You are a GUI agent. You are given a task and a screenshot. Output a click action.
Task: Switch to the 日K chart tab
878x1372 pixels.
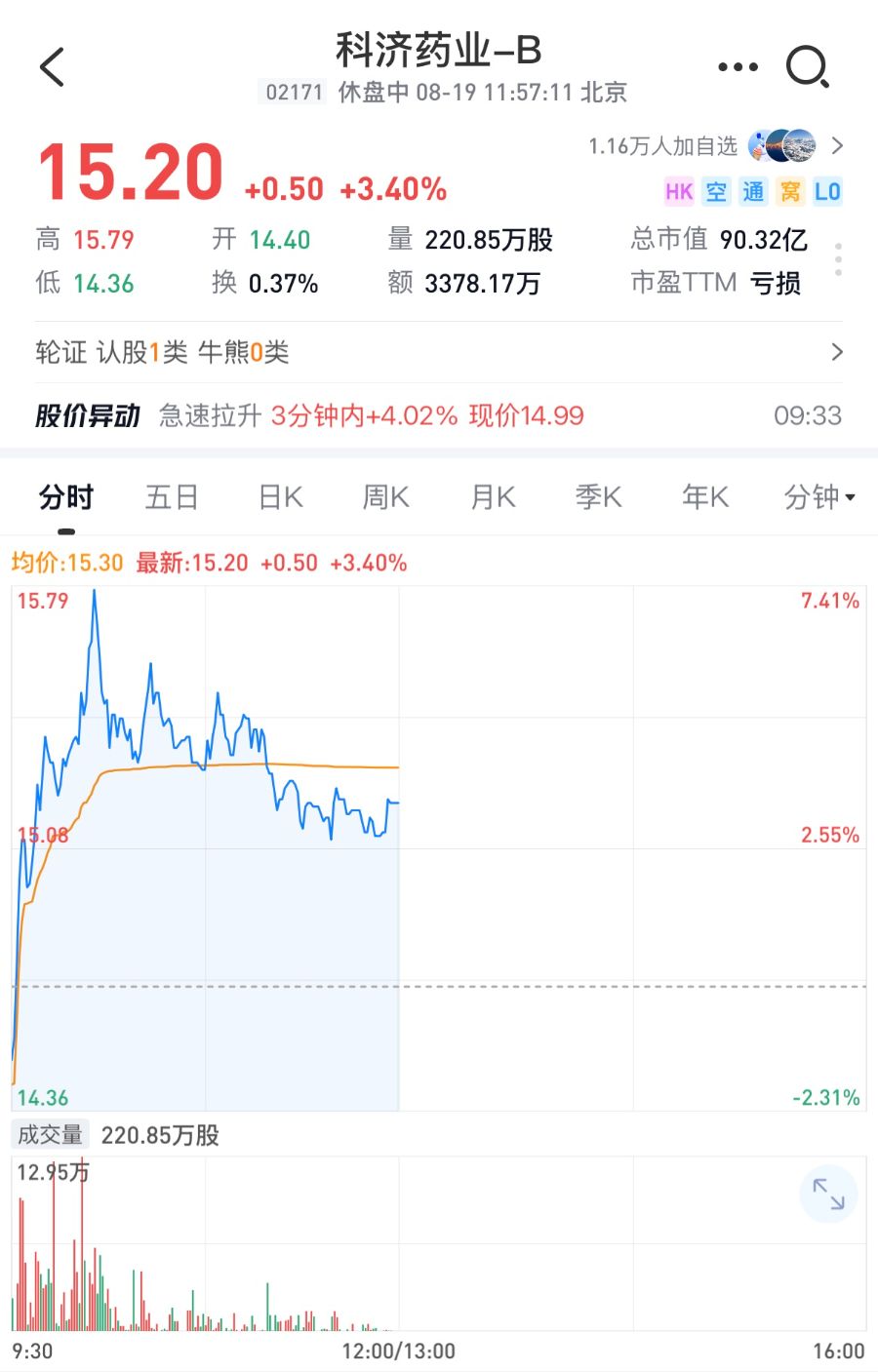click(280, 497)
